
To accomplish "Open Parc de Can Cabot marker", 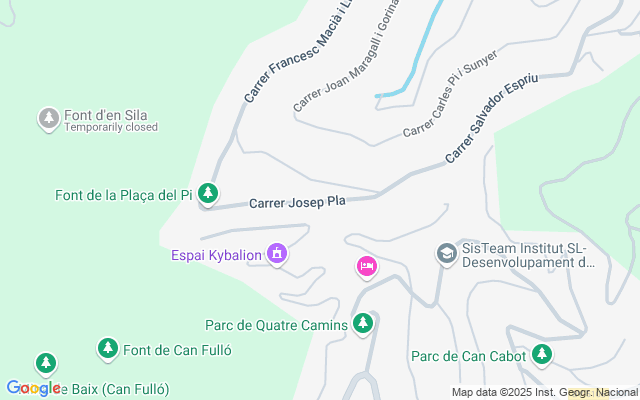I will point(542,354).
